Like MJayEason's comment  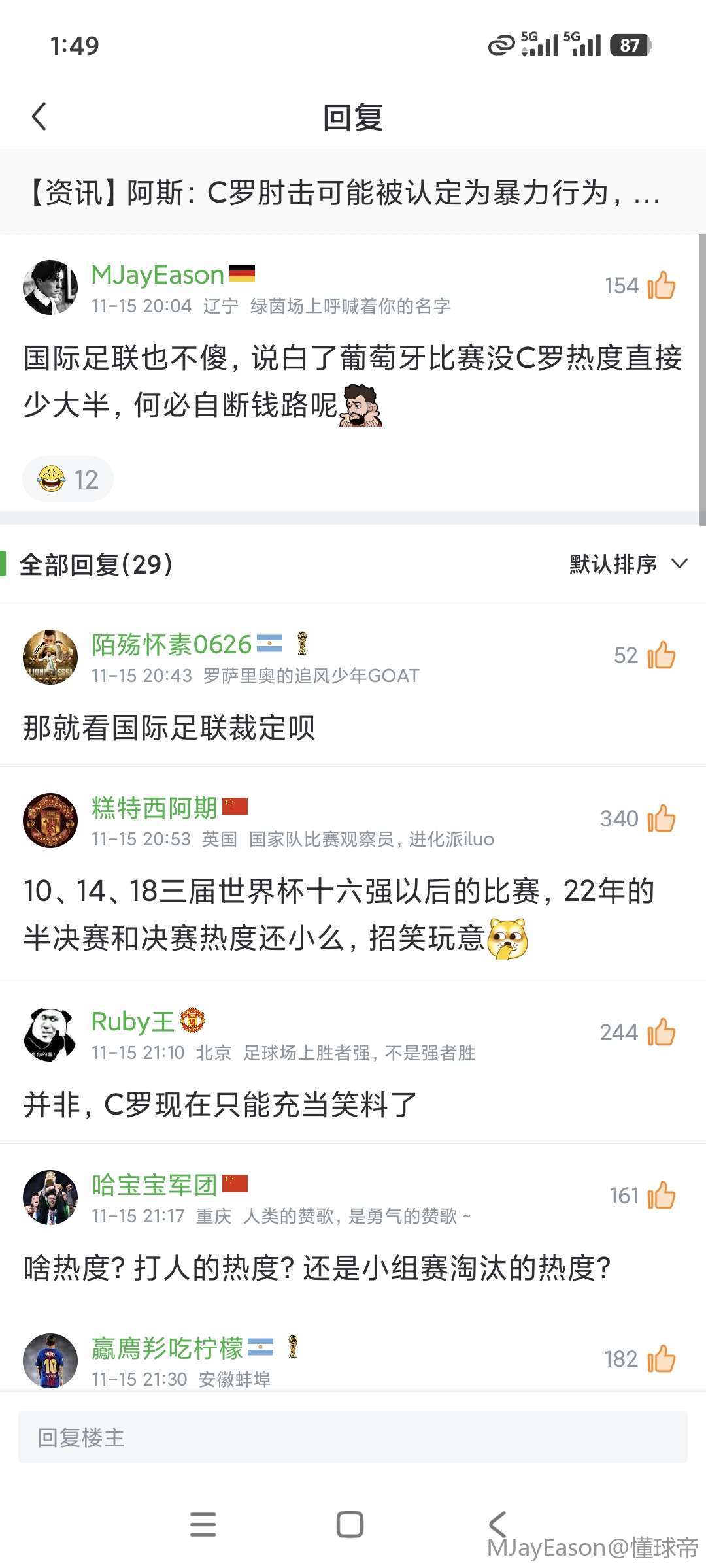(x=661, y=286)
